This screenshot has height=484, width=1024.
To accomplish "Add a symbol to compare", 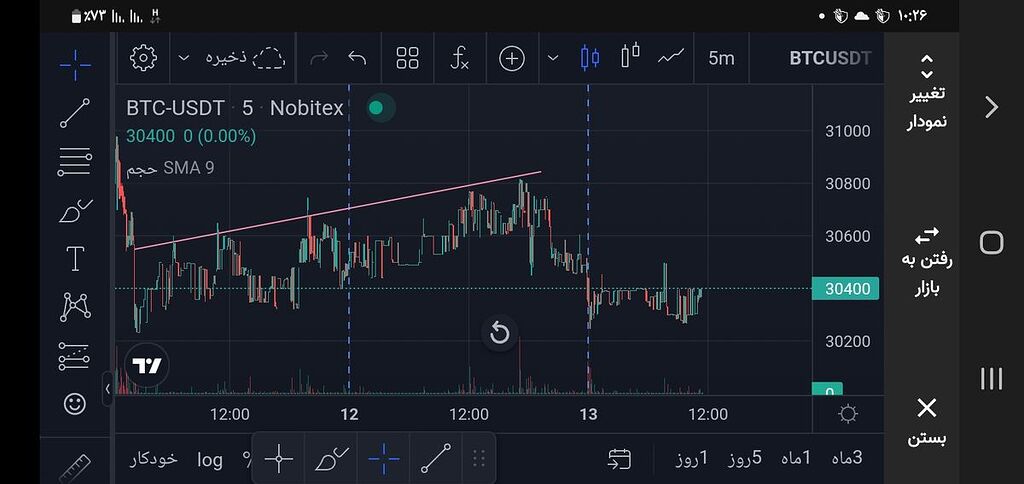I will click(x=512, y=58).
